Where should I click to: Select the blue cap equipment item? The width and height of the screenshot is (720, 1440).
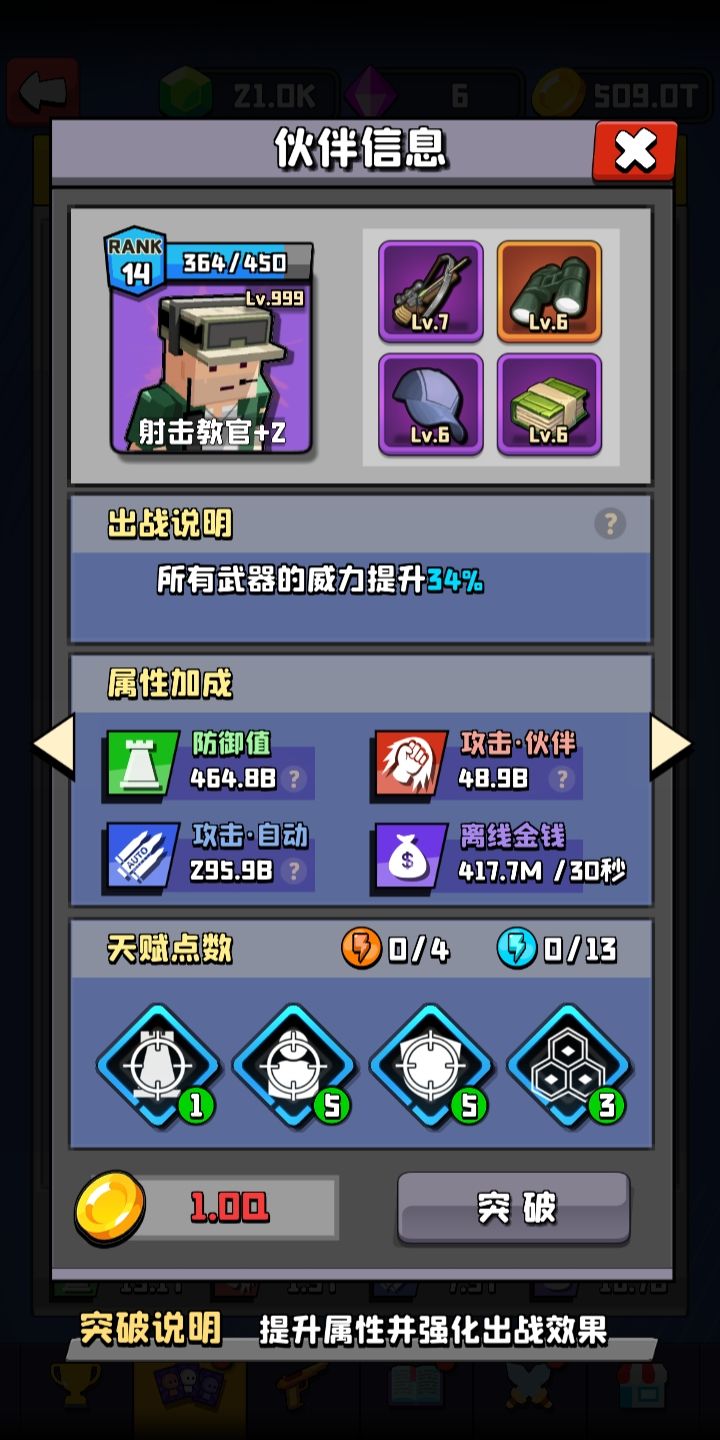[x=430, y=405]
